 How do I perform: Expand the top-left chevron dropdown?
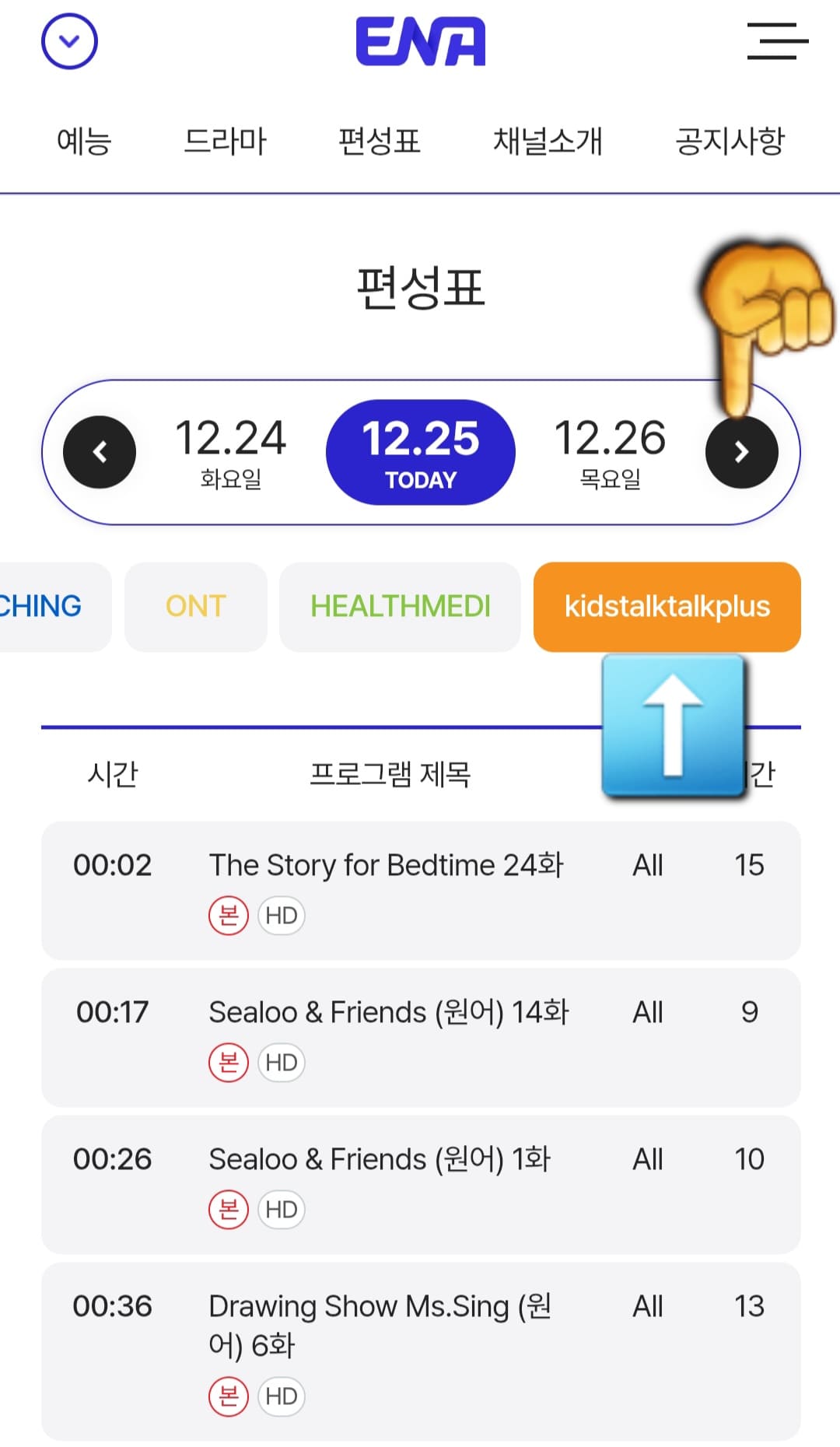coord(68,42)
